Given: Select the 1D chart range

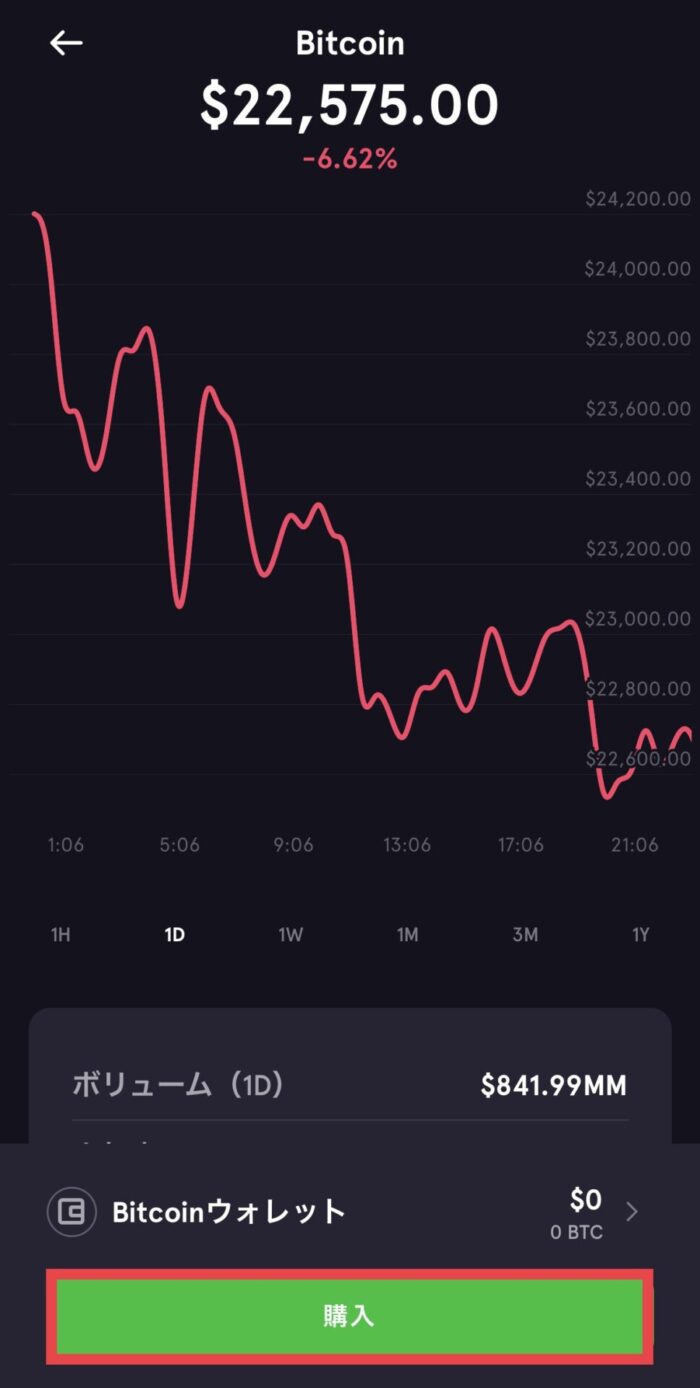Looking at the screenshot, I should tap(175, 935).
